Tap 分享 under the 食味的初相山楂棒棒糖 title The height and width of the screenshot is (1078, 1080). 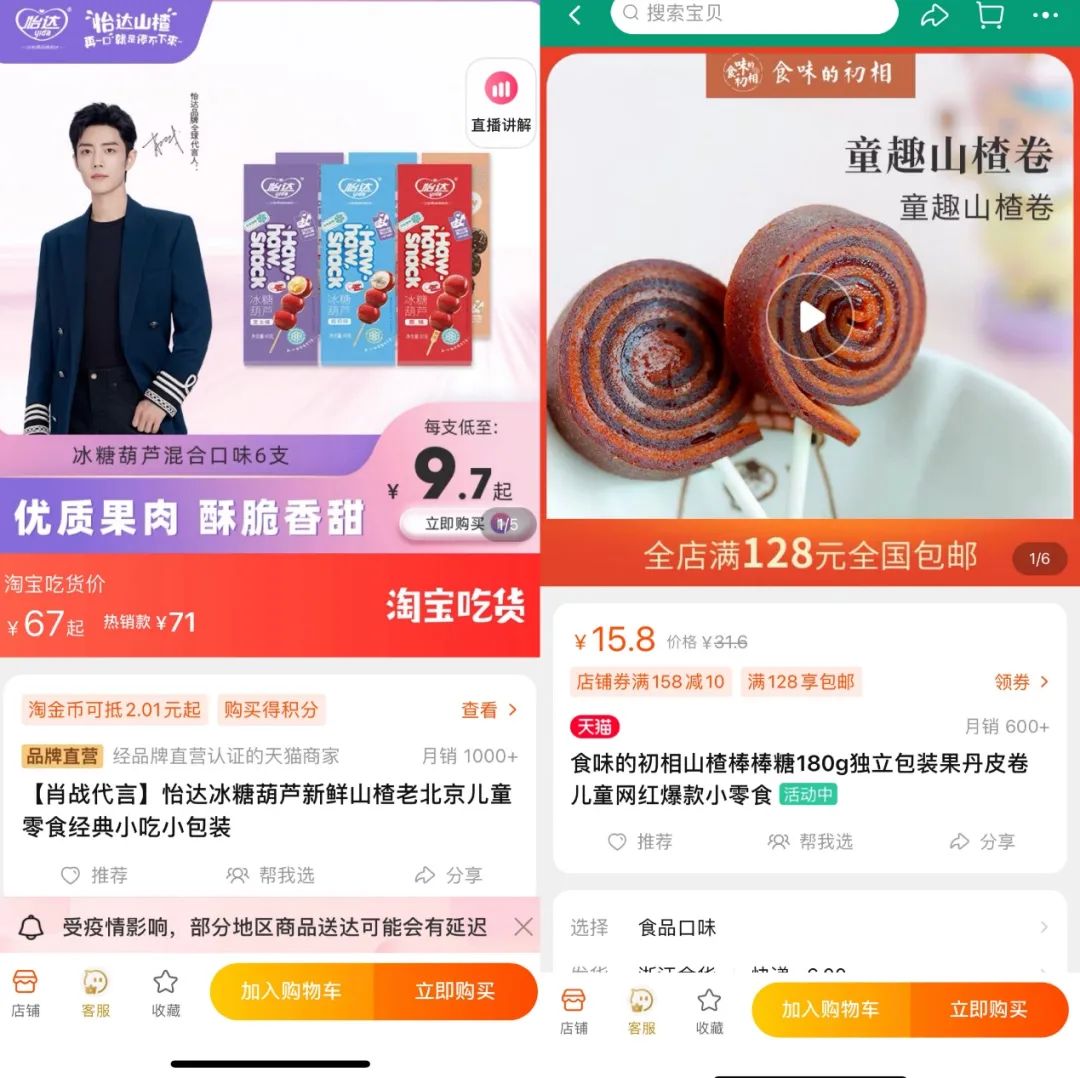(982, 842)
